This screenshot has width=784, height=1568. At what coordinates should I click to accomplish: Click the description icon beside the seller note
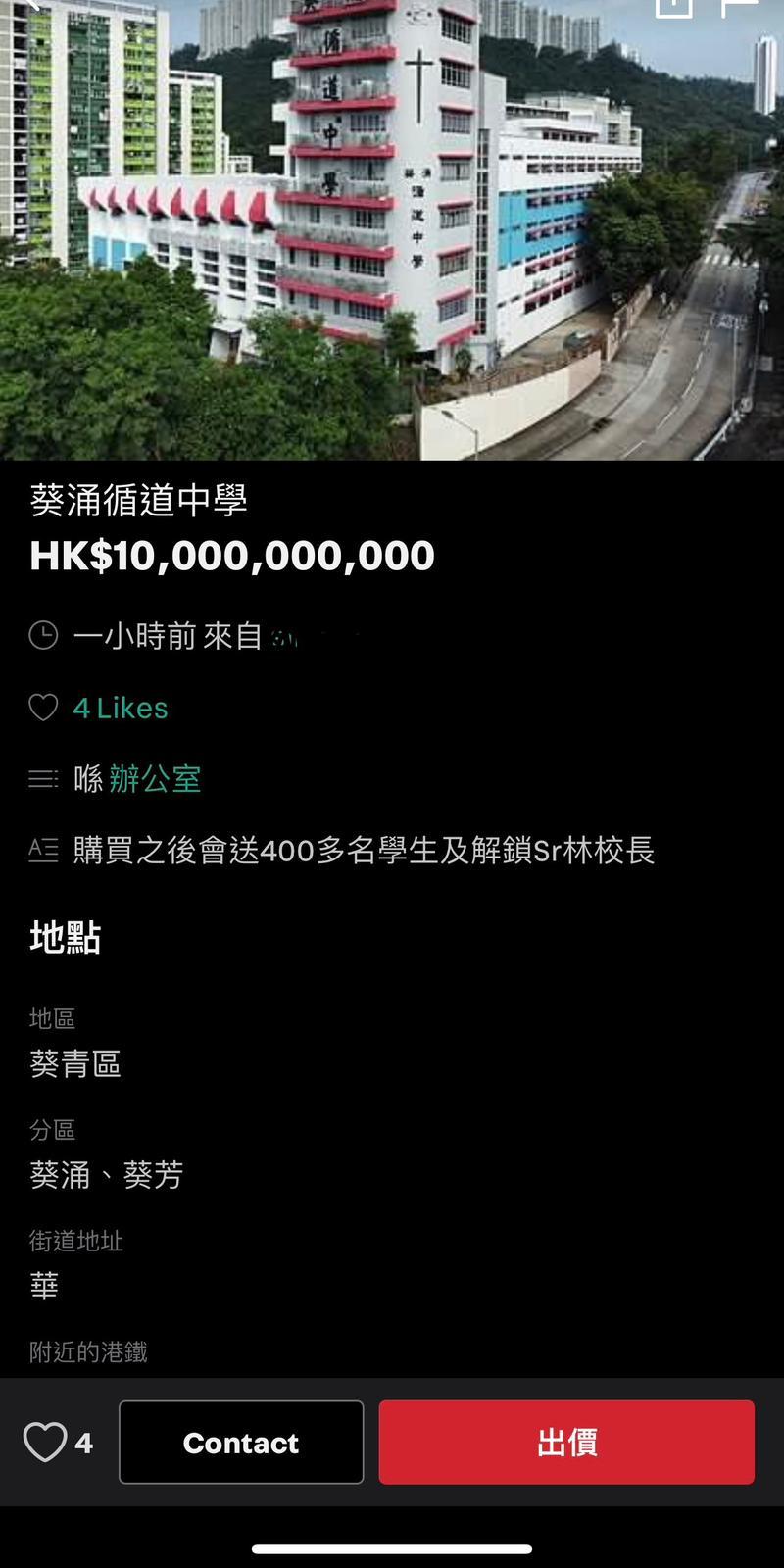click(43, 851)
